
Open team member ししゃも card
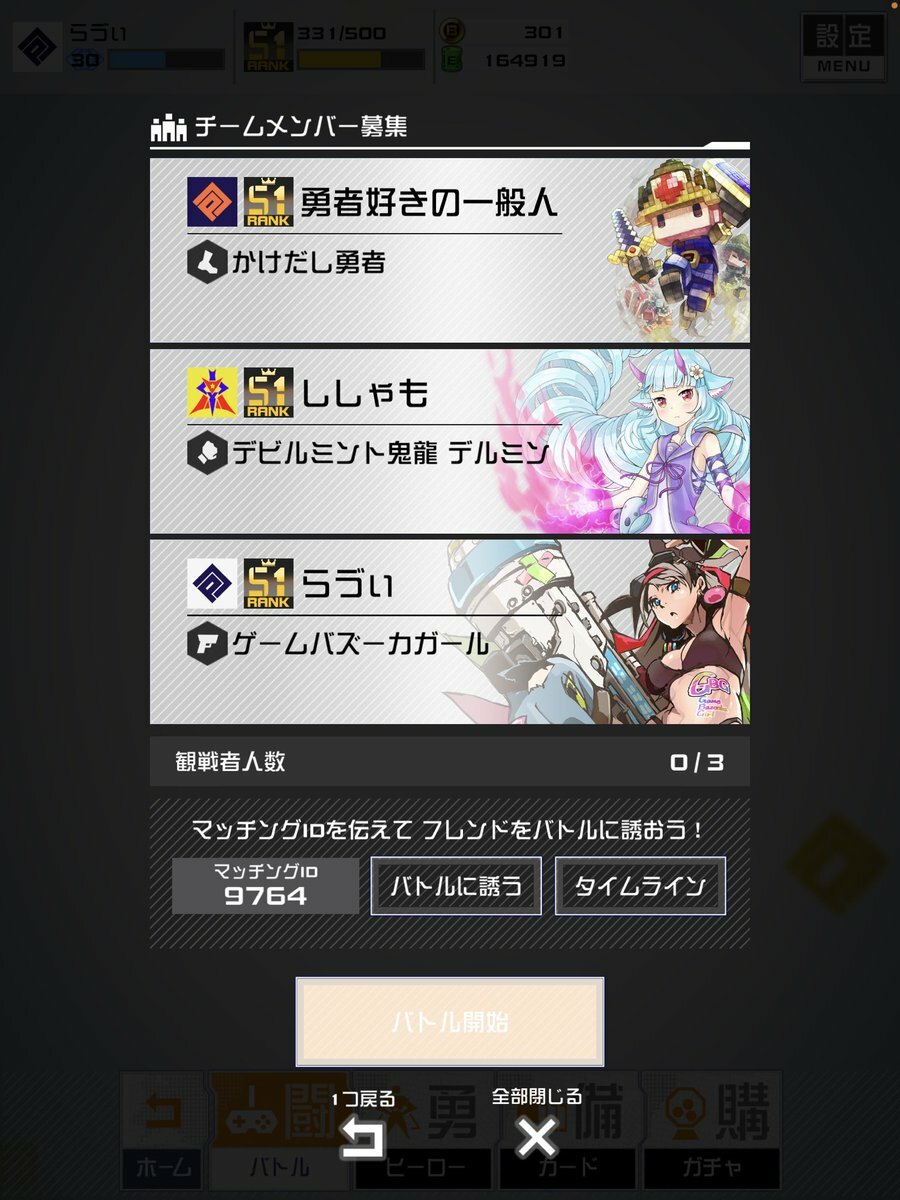[449, 441]
